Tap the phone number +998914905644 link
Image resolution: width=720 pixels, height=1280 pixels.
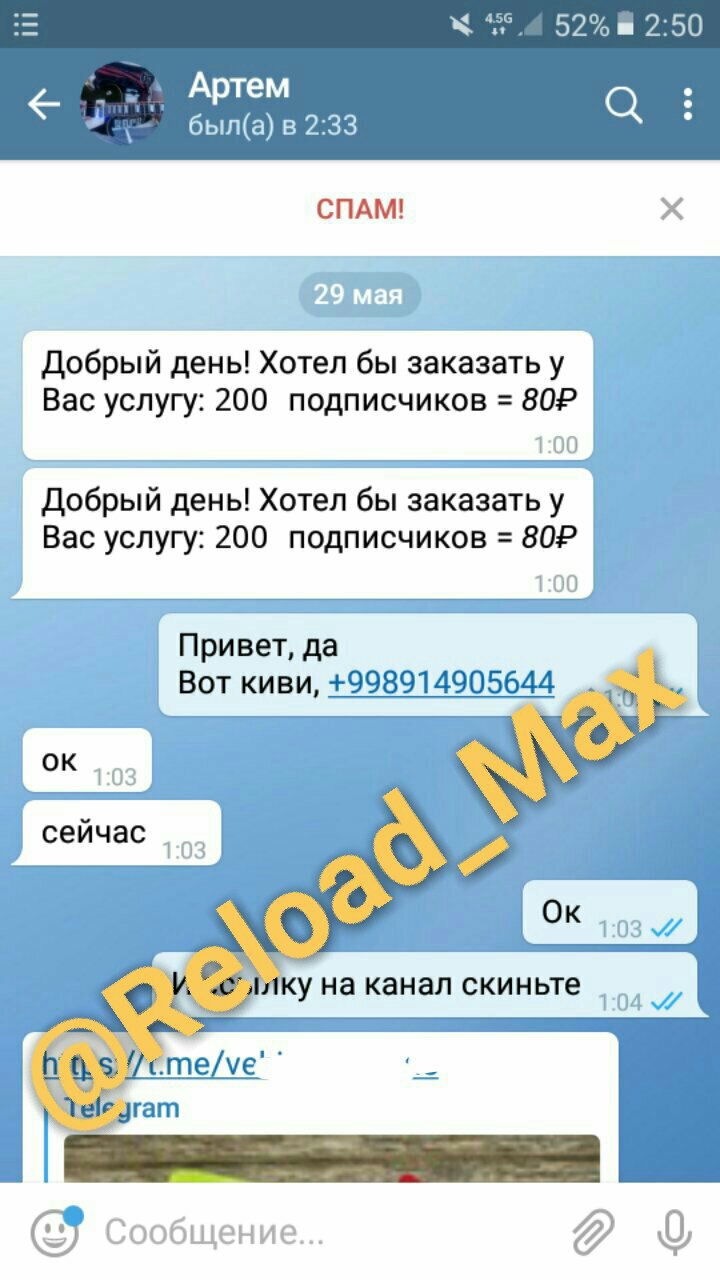pyautogui.click(x=441, y=683)
